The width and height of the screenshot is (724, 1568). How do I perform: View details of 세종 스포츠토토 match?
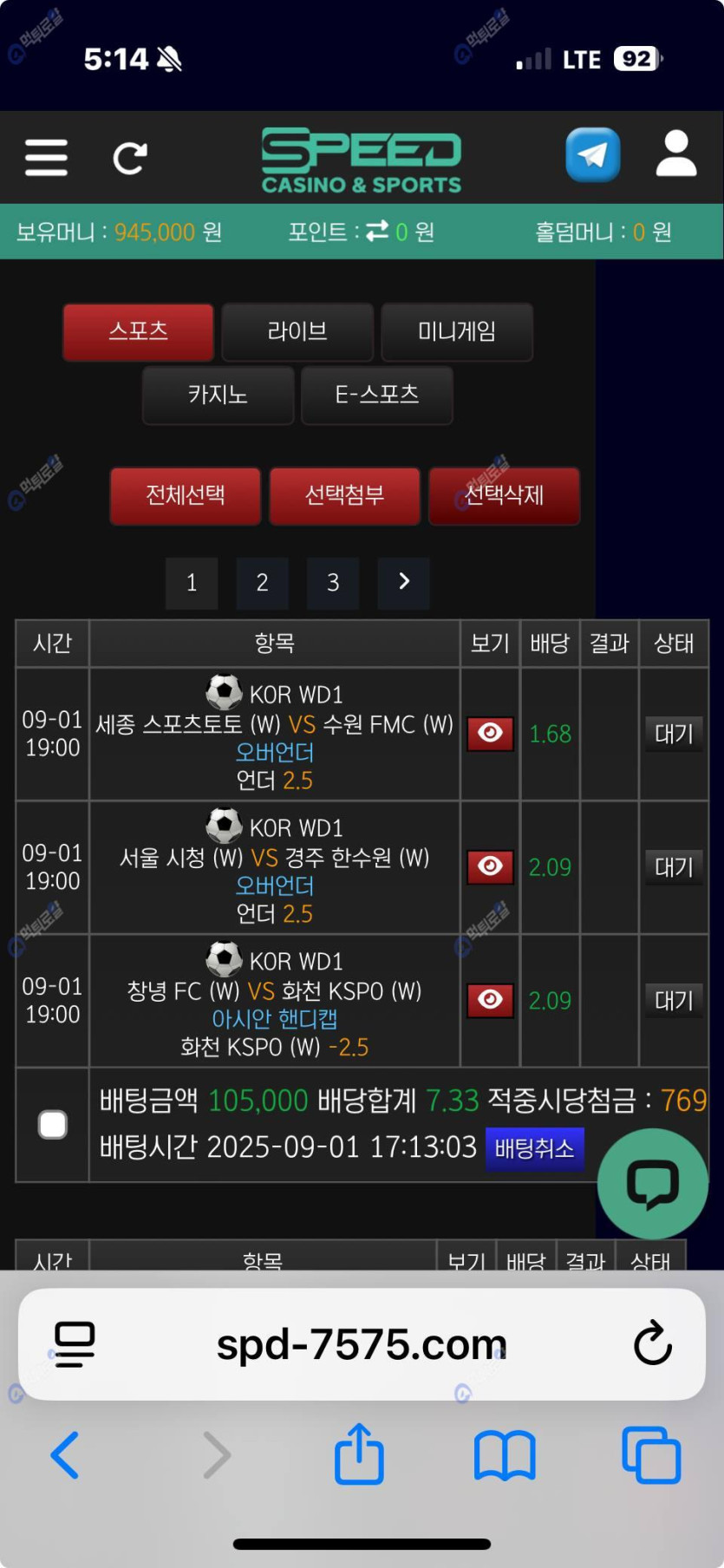coord(490,734)
